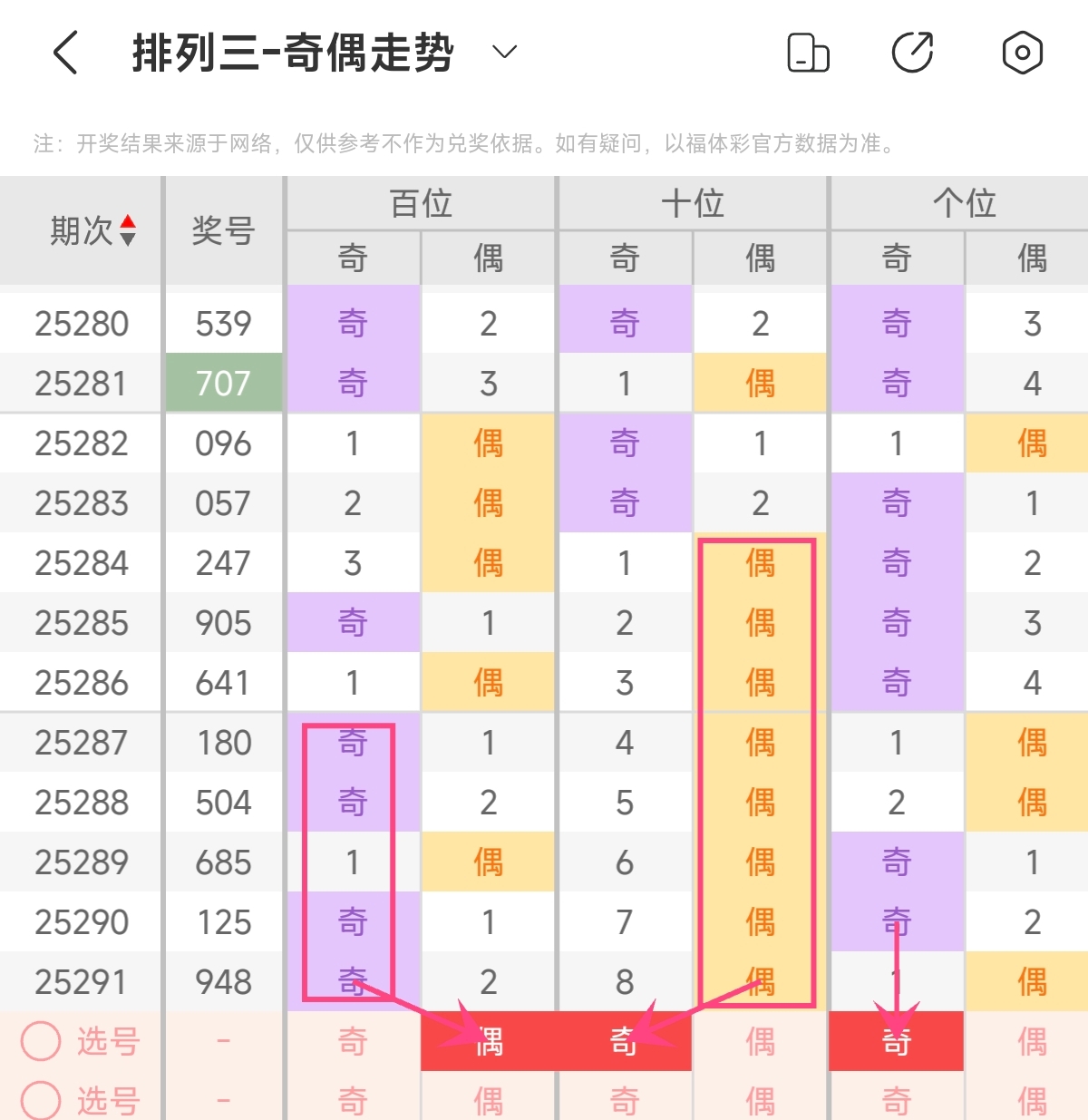Image resolution: width=1088 pixels, height=1120 pixels.
Task: Pick 奇 for 百位 in second 选号 row
Action: [x=353, y=1099]
